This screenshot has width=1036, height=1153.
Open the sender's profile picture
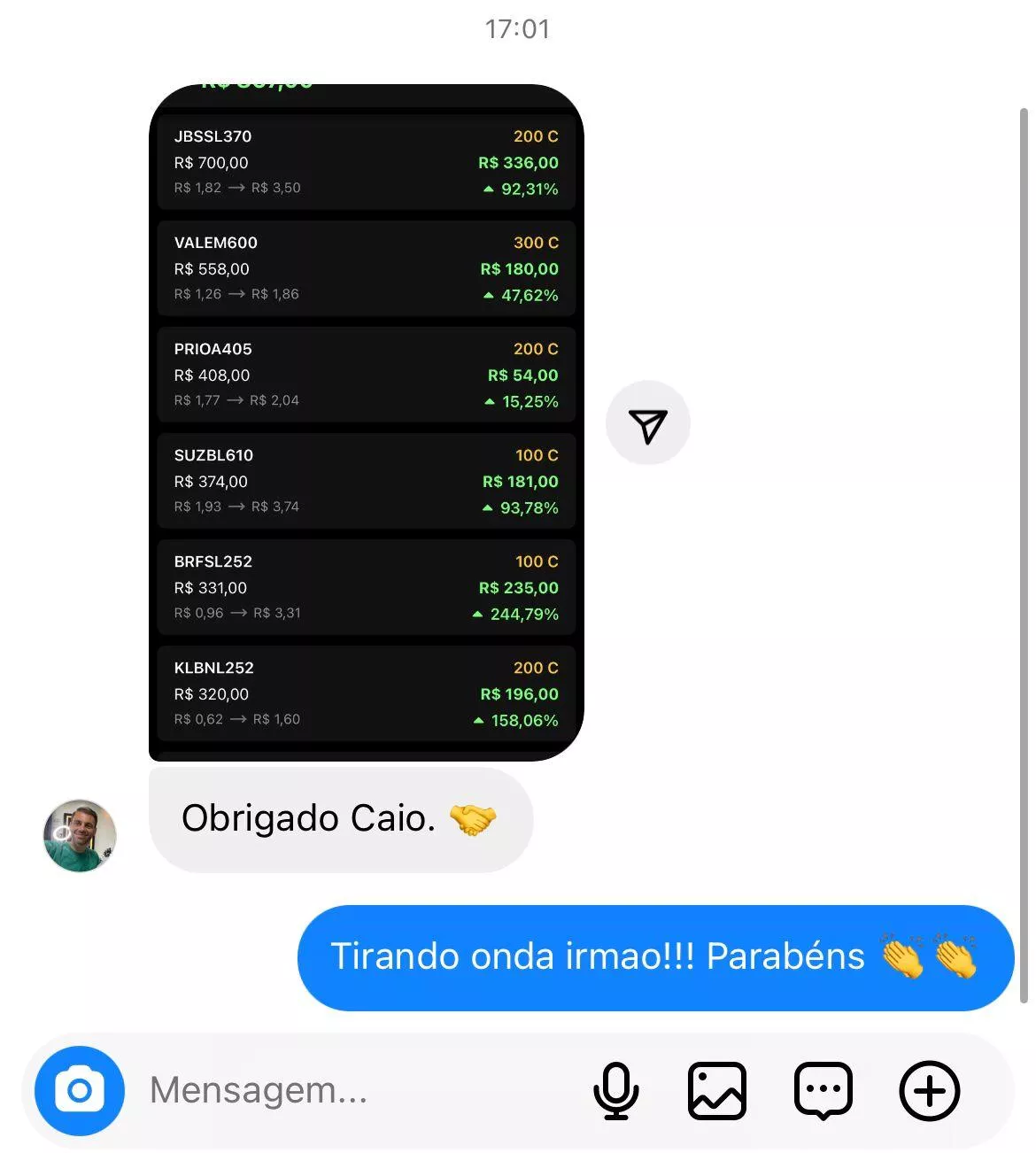pyautogui.click(x=80, y=835)
